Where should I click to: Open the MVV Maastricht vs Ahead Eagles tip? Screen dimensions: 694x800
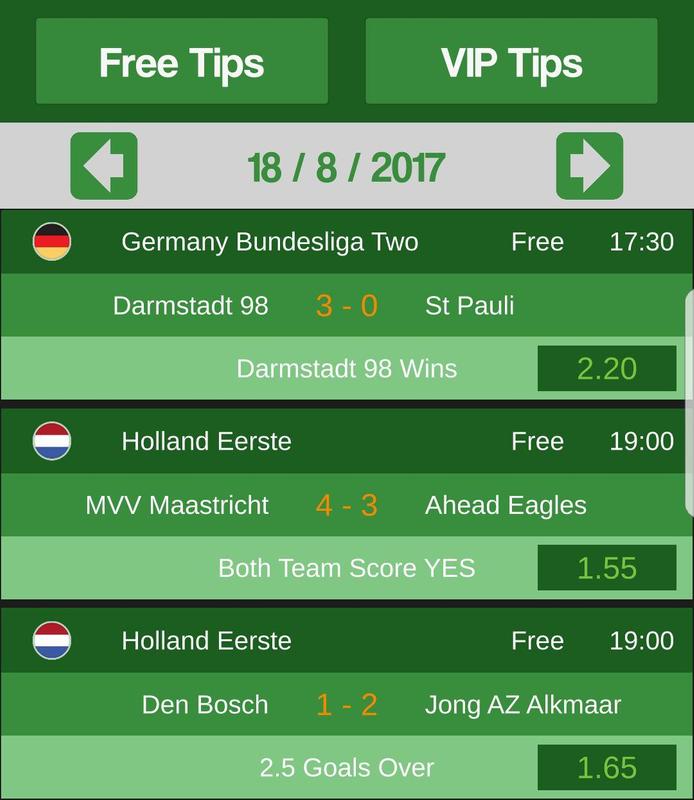tap(346, 505)
